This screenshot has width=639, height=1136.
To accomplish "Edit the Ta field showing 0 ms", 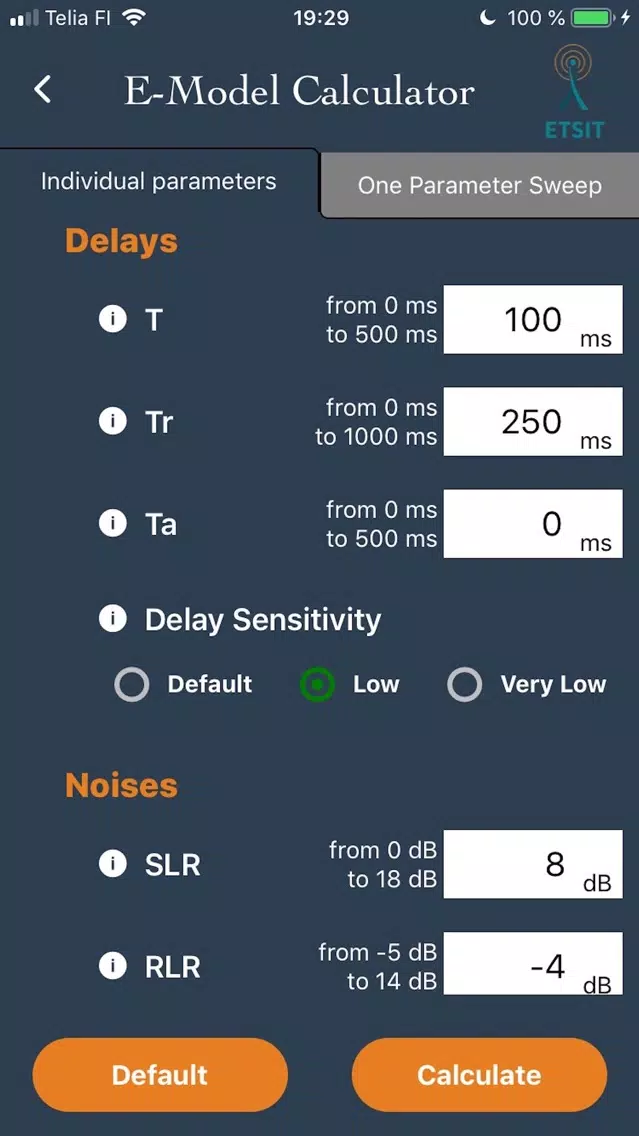I will [532, 524].
